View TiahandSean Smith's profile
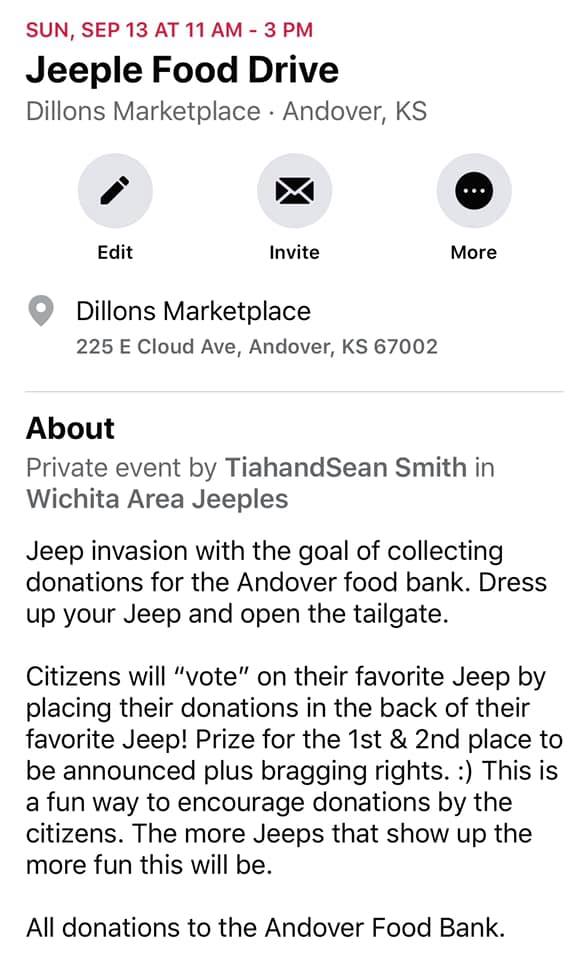Image resolution: width=588 pixels, height=960 pixels. [x=346, y=468]
